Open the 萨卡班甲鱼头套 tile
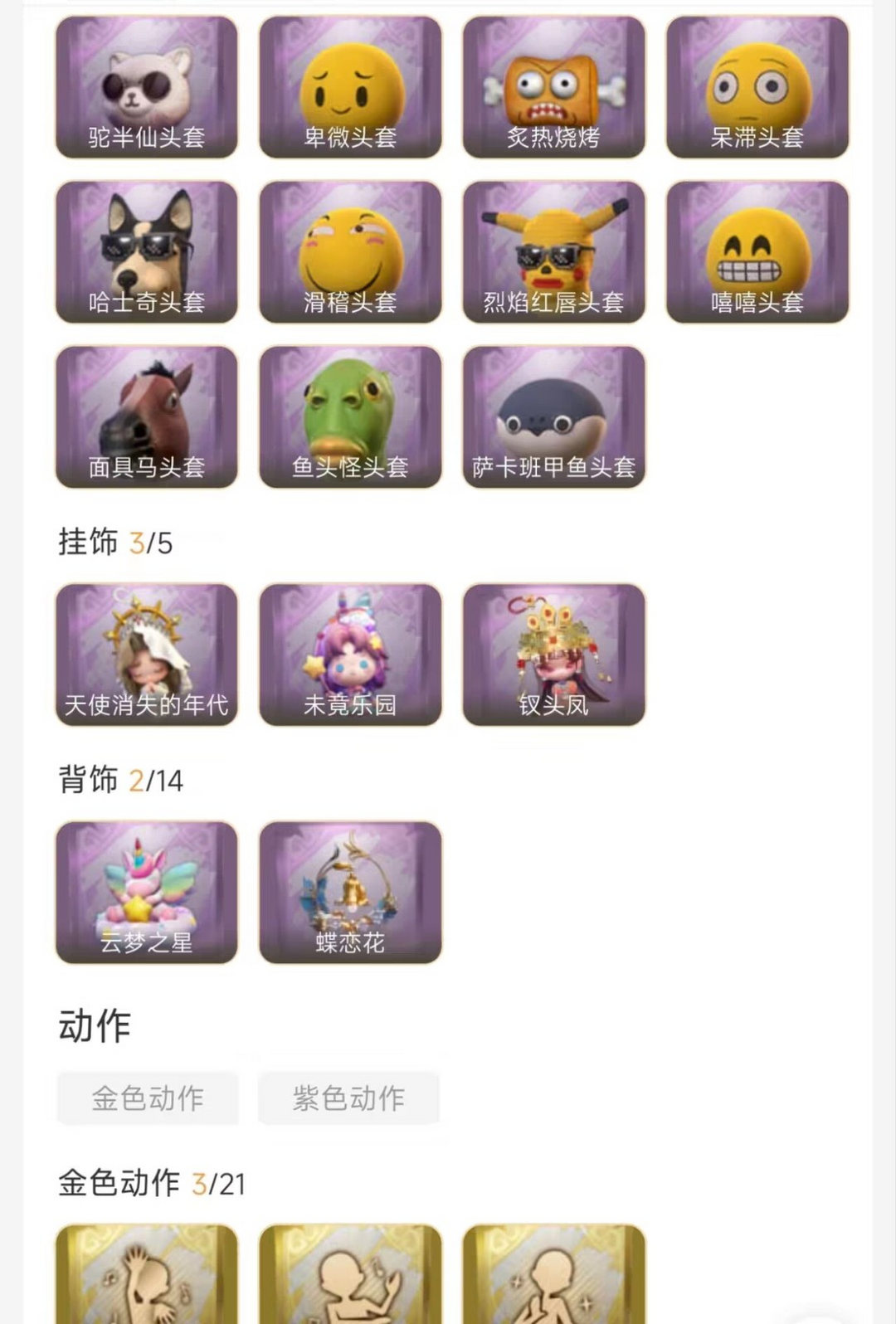 tap(553, 416)
